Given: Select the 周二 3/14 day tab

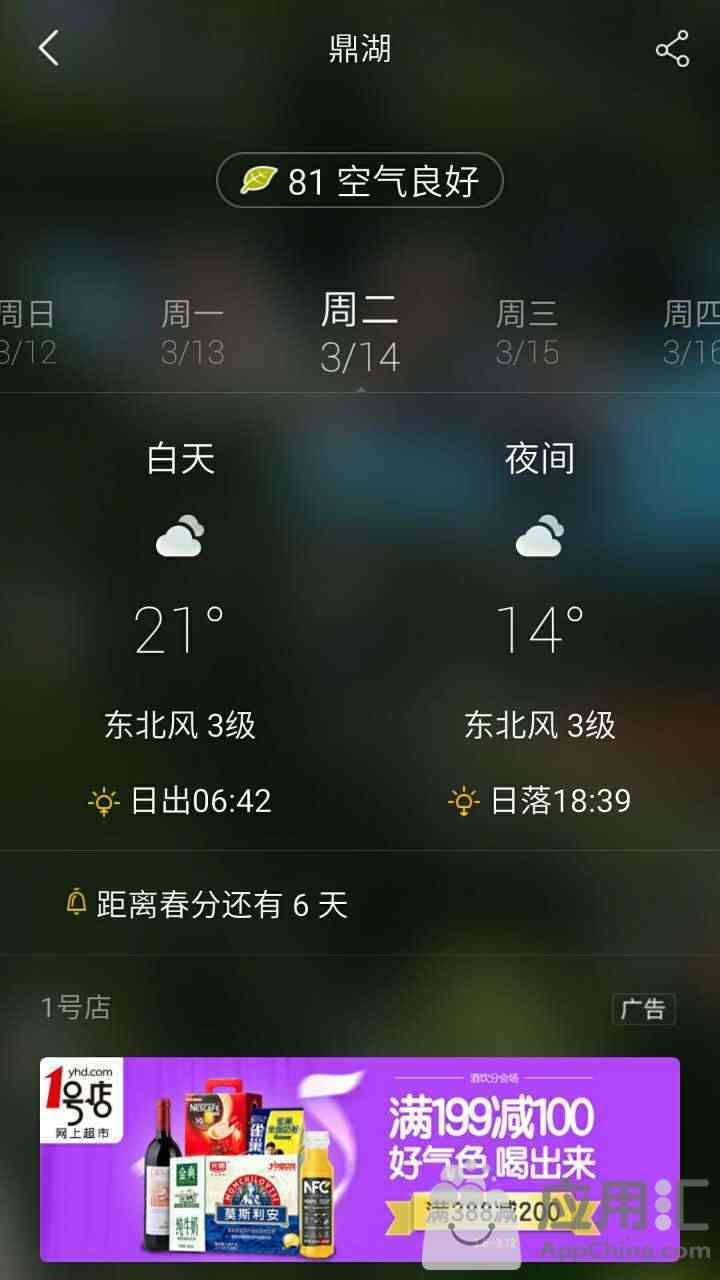Looking at the screenshot, I should [360, 332].
